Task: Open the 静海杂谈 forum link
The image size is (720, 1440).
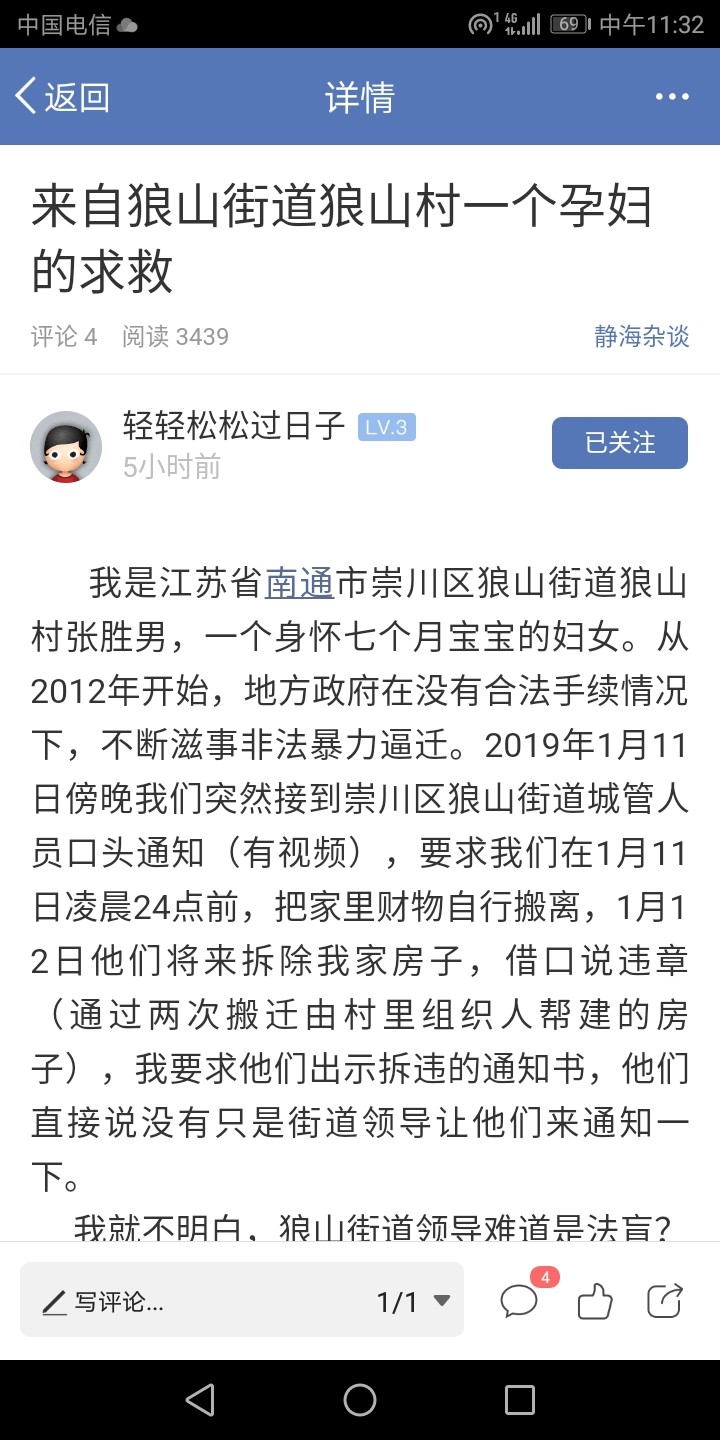Action: point(641,337)
